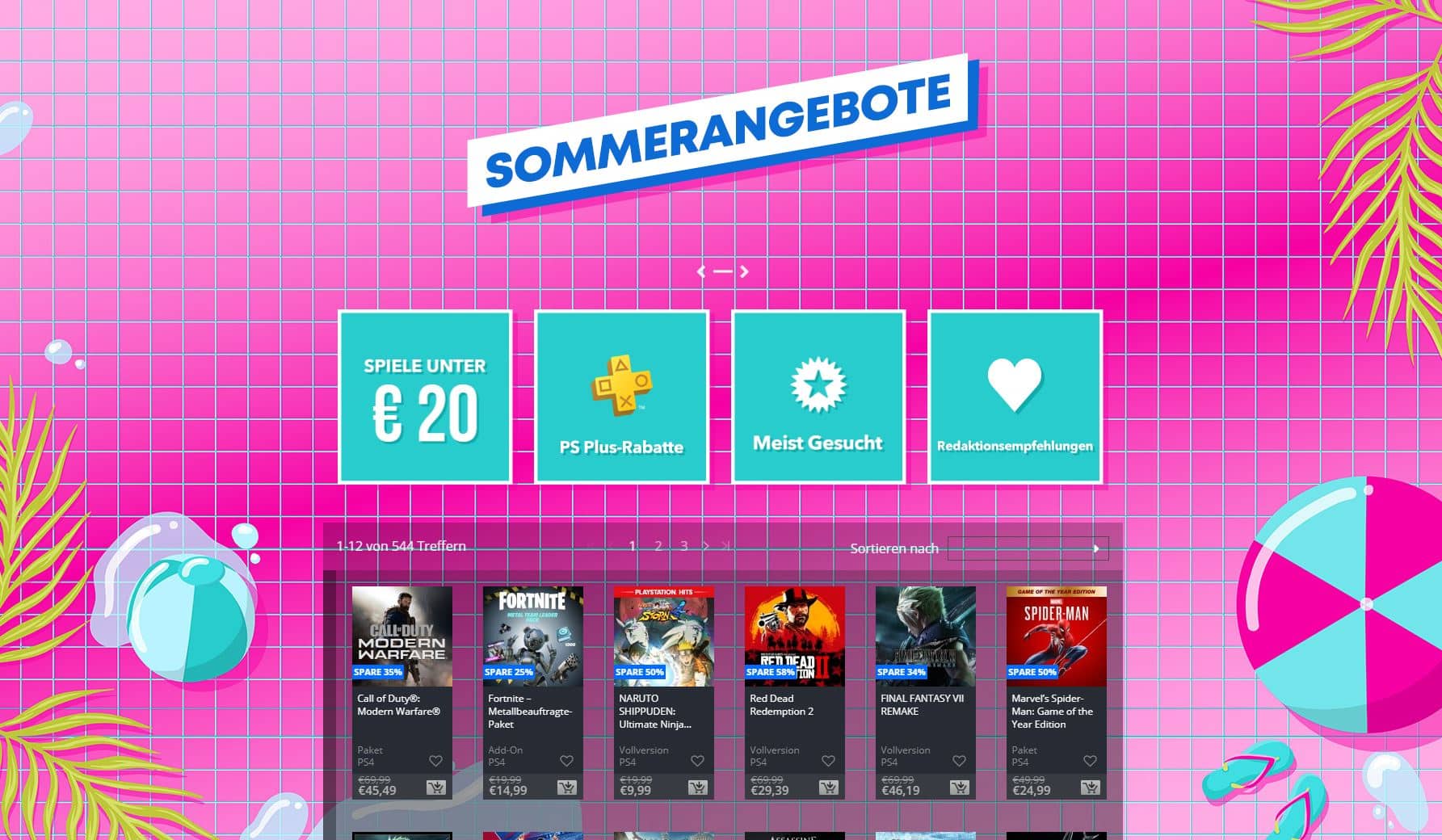This screenshot has height=840, width=1442.
Task: Open the PS Plus-Rabatte tile
Action: (x=621, y=397)
